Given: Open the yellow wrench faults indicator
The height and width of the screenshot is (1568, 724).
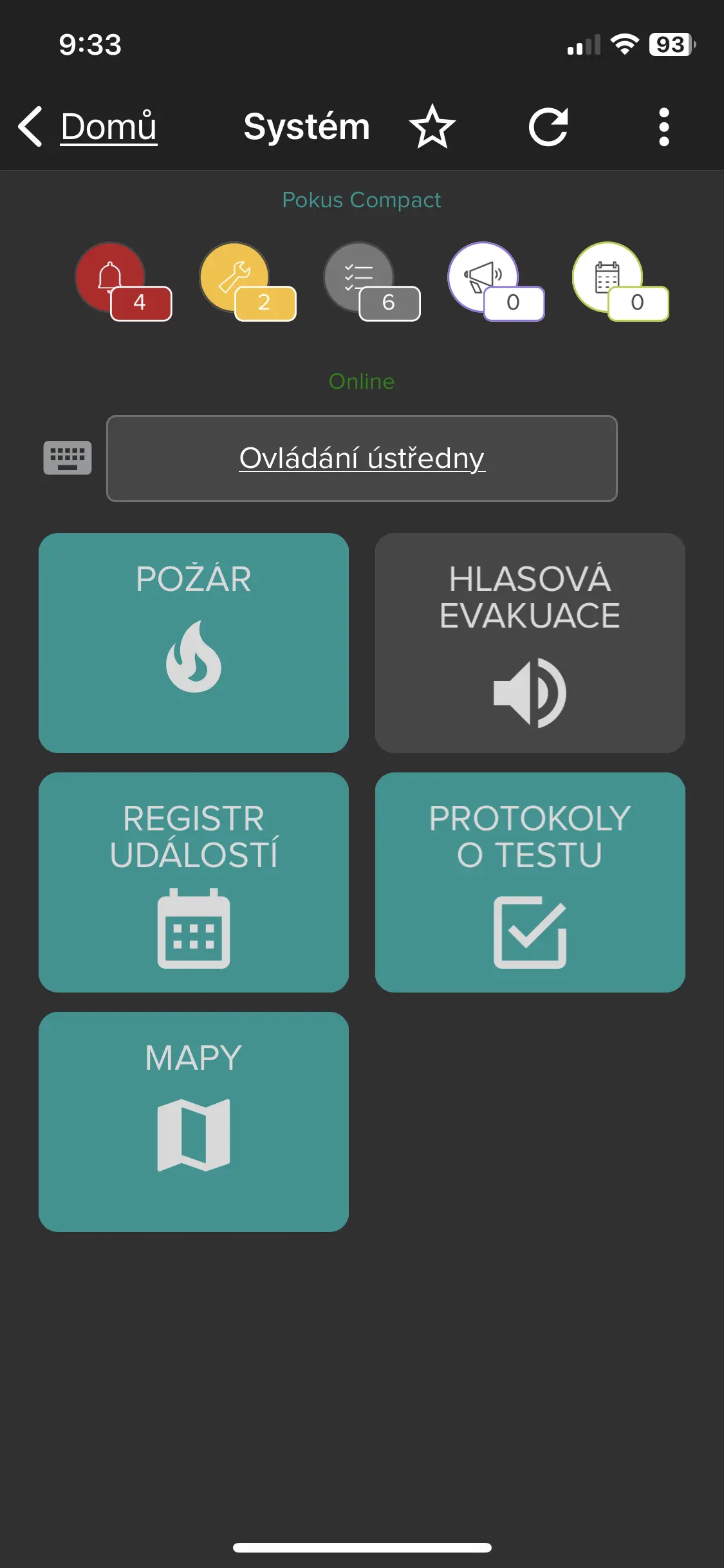Looking at the screenshot, I should [248, 281].
